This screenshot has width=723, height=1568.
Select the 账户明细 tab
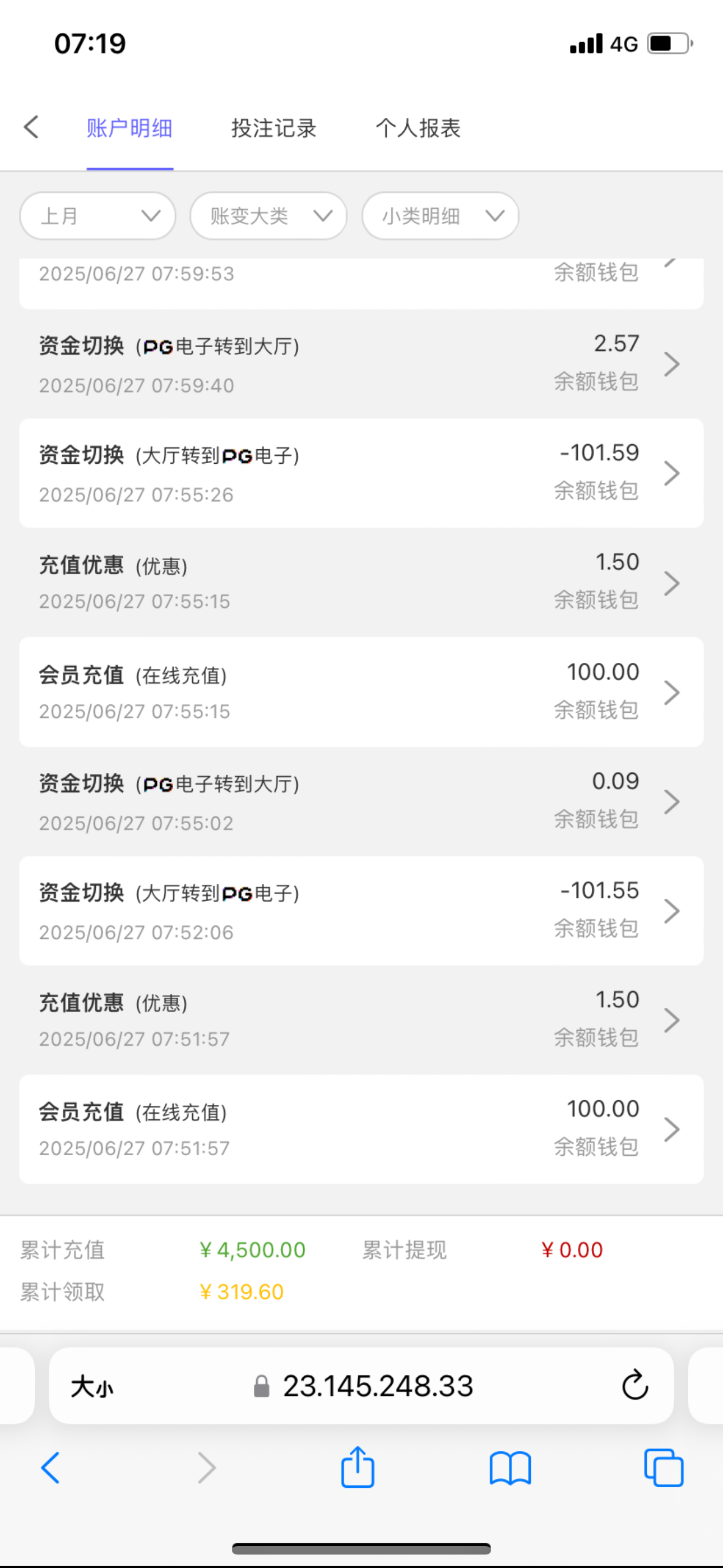click(129, 128)
